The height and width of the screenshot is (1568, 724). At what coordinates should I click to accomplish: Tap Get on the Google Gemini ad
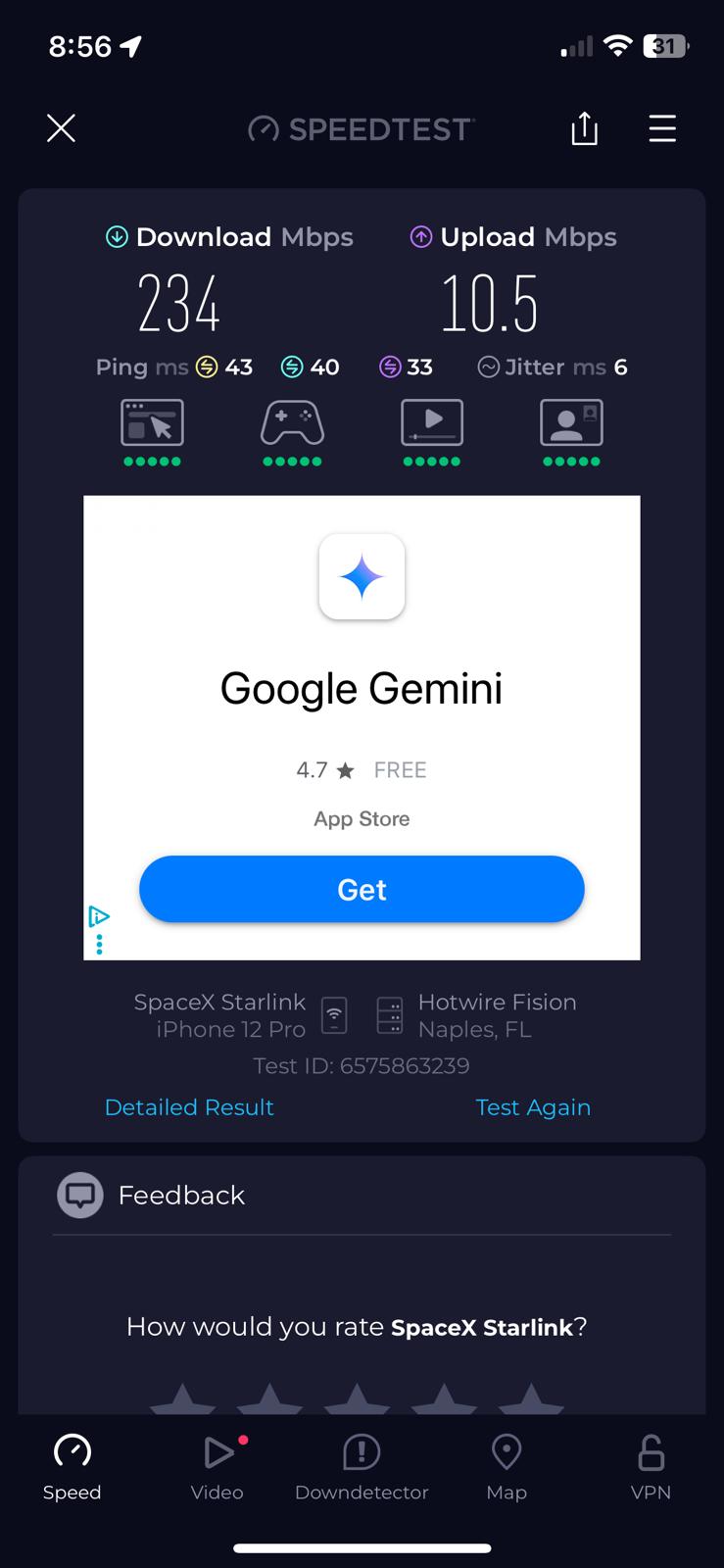coord(362,889)
